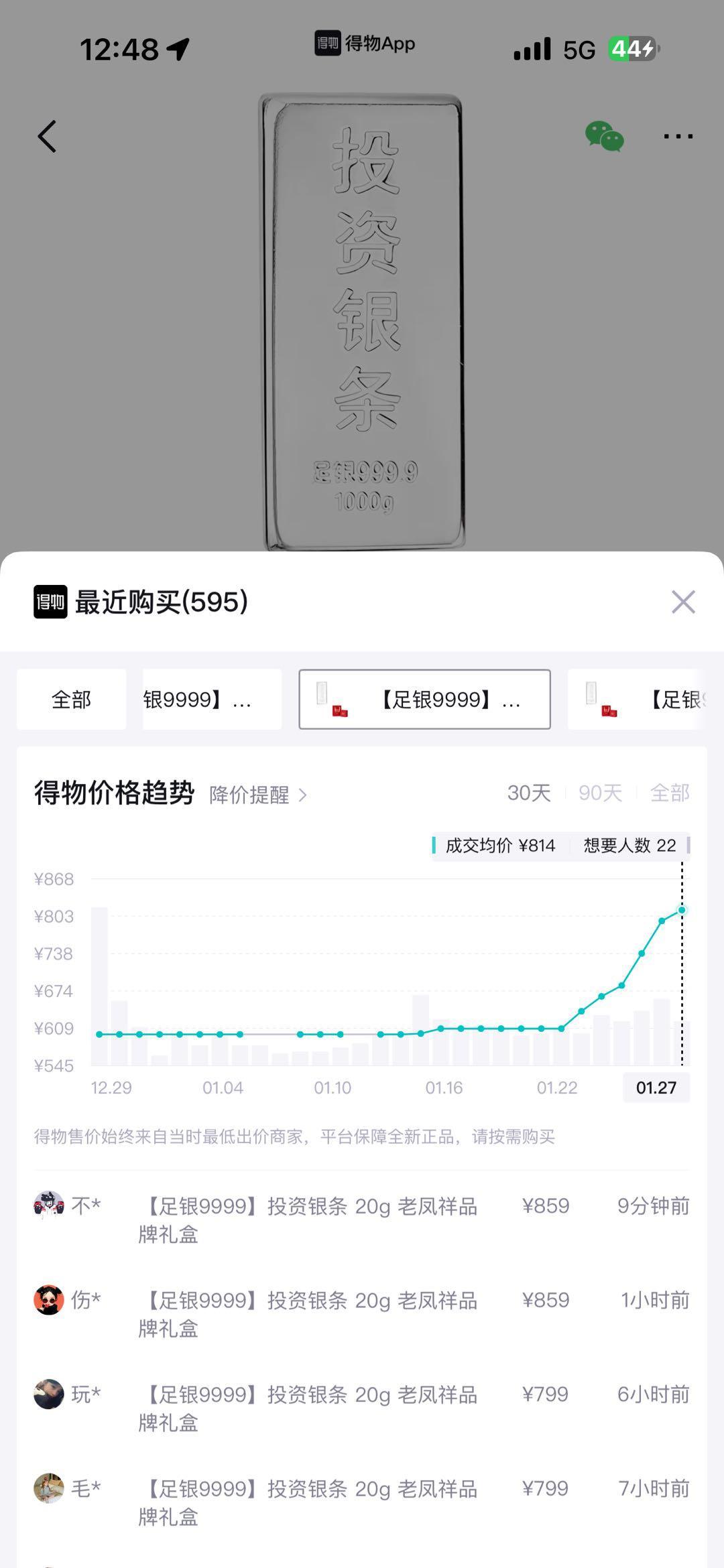This screenshot has height=1568, width=724.
Task: Select the 全部 filter chip
Action: [71, 700]
